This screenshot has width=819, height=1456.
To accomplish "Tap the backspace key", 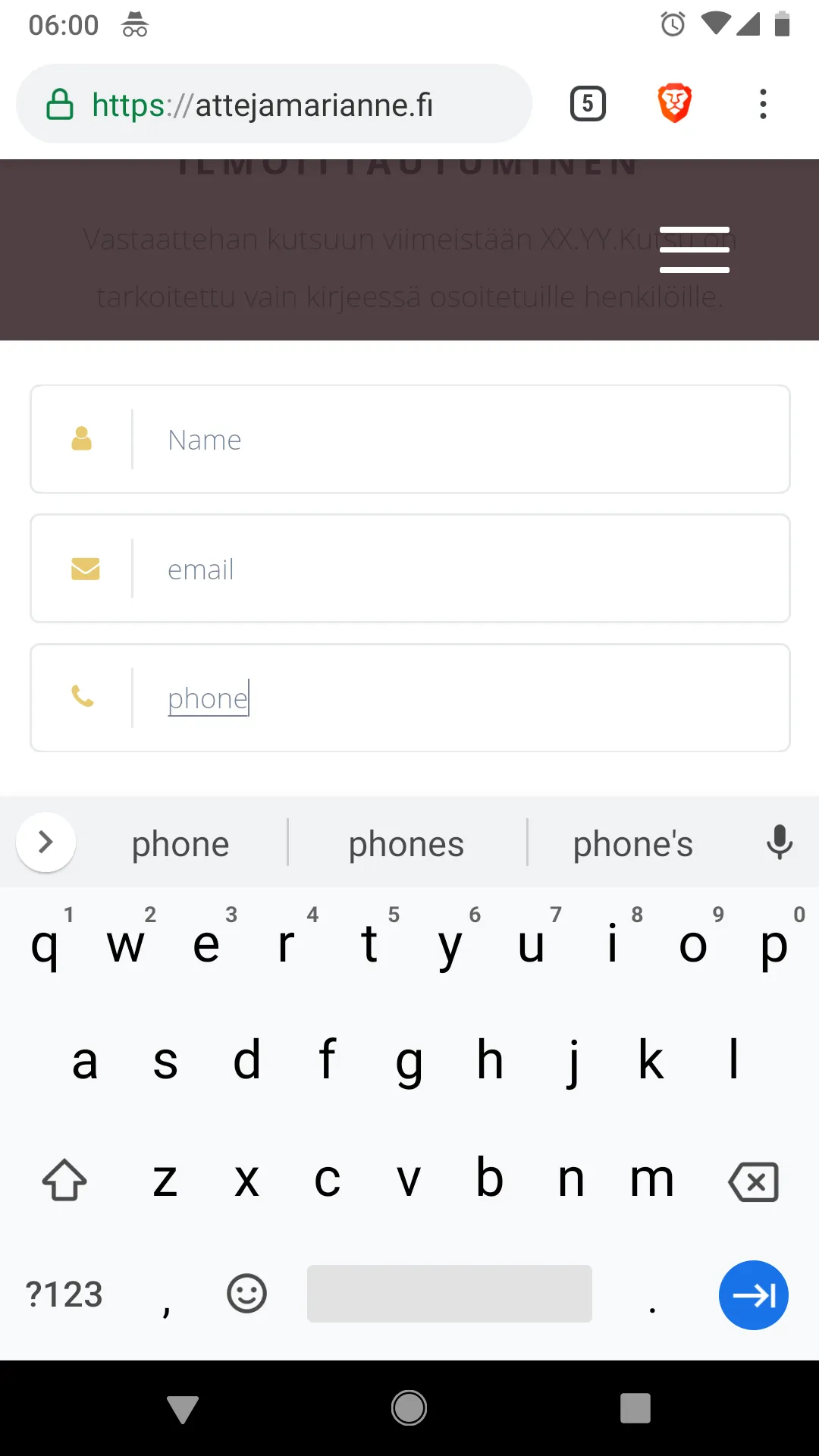I will [753, 1181].
